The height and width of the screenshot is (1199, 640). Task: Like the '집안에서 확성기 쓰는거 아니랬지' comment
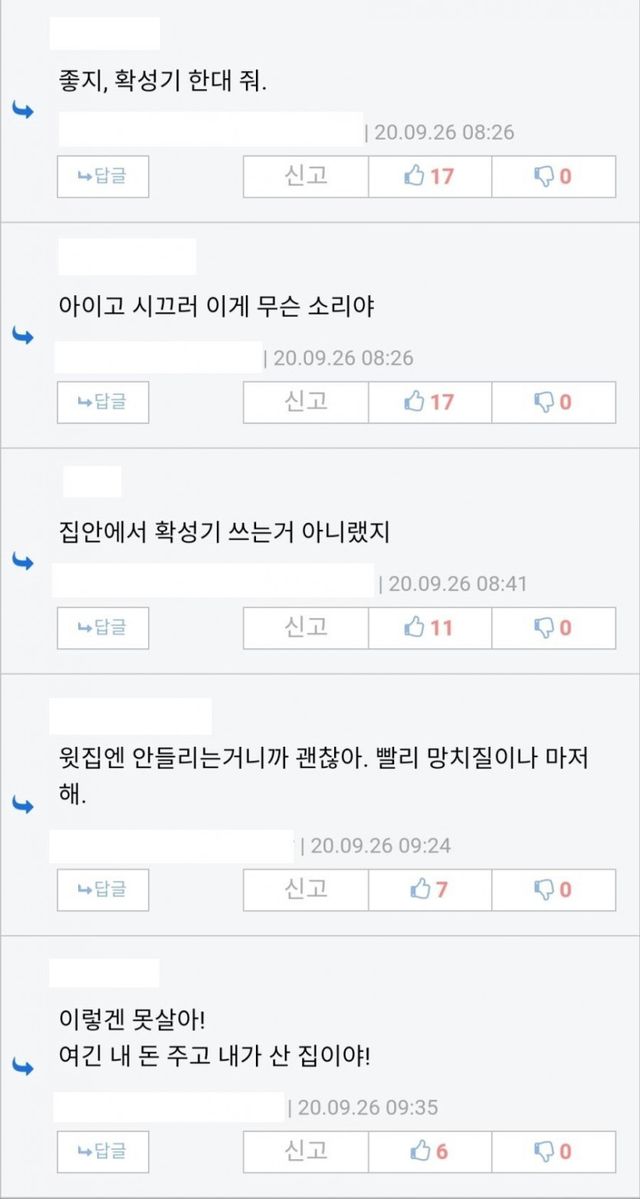tap(429, 628)
